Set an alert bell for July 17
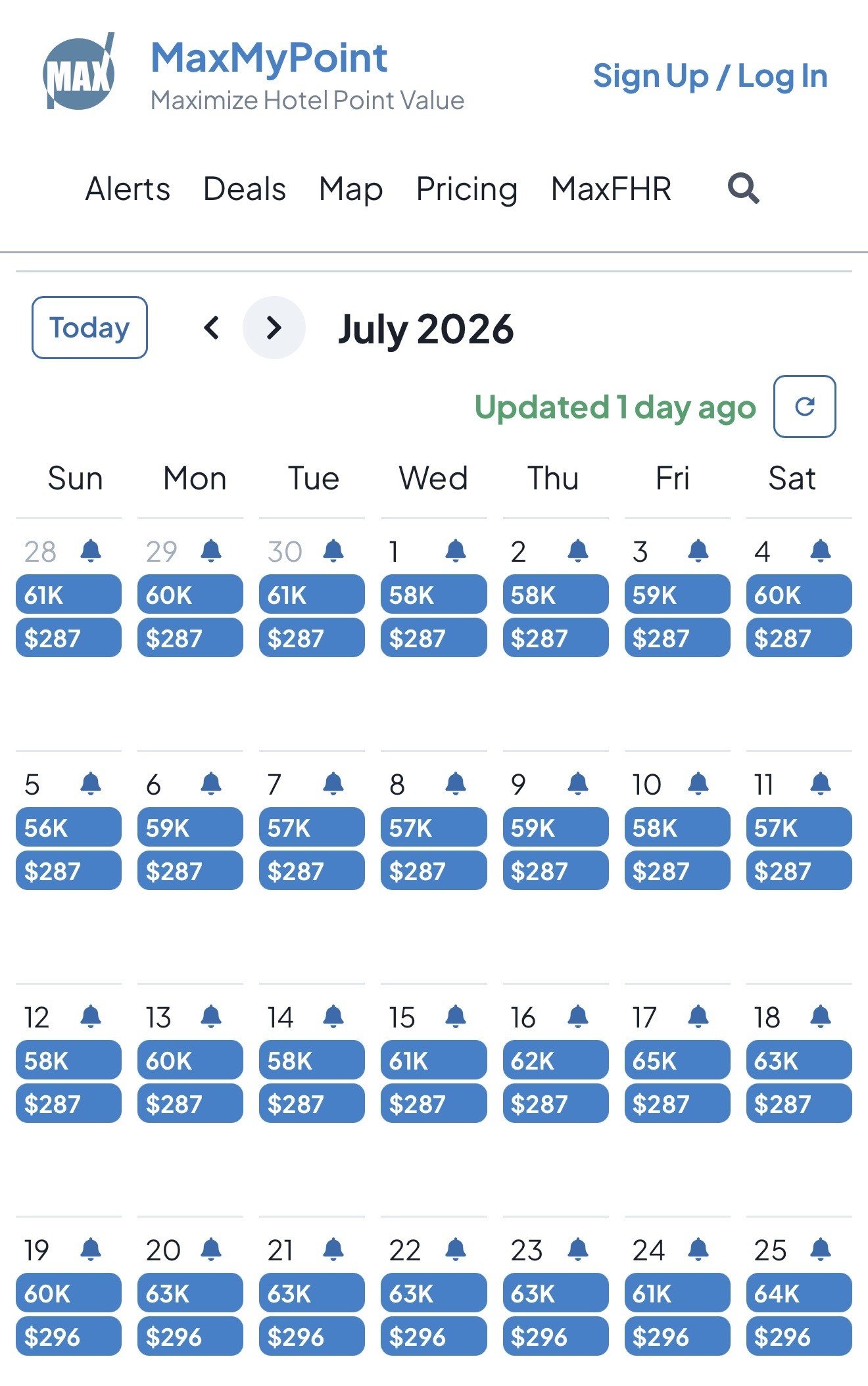868x1386 pixels. coord(698,1016)
